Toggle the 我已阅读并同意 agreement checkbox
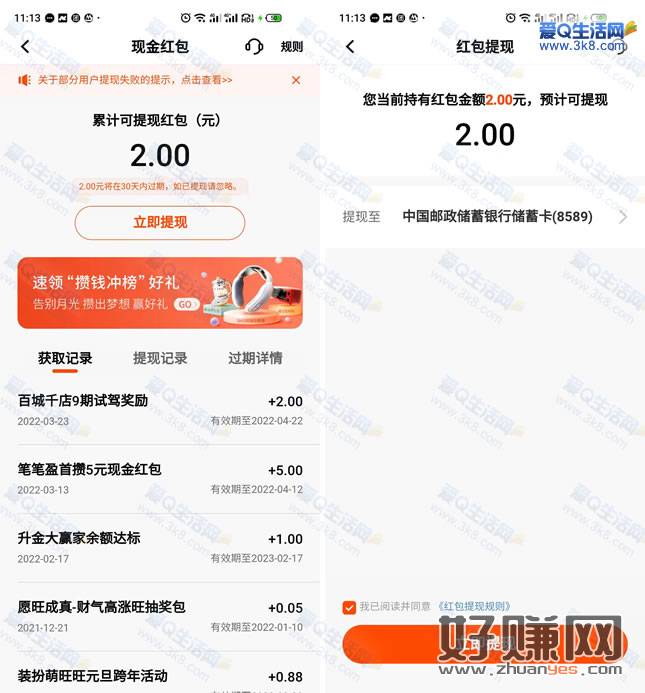 [x=349, y=607]
